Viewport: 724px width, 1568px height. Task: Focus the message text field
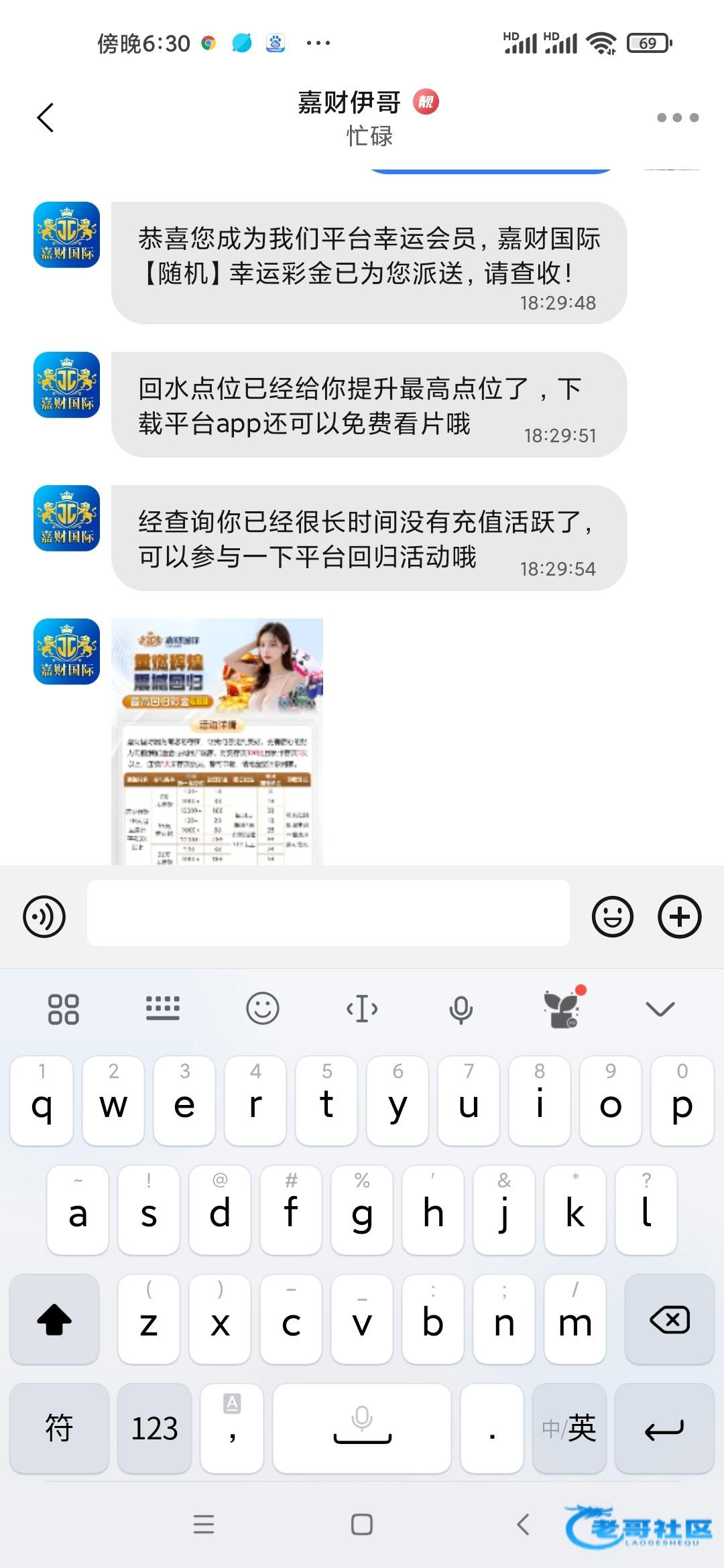[x=328, y=913]
